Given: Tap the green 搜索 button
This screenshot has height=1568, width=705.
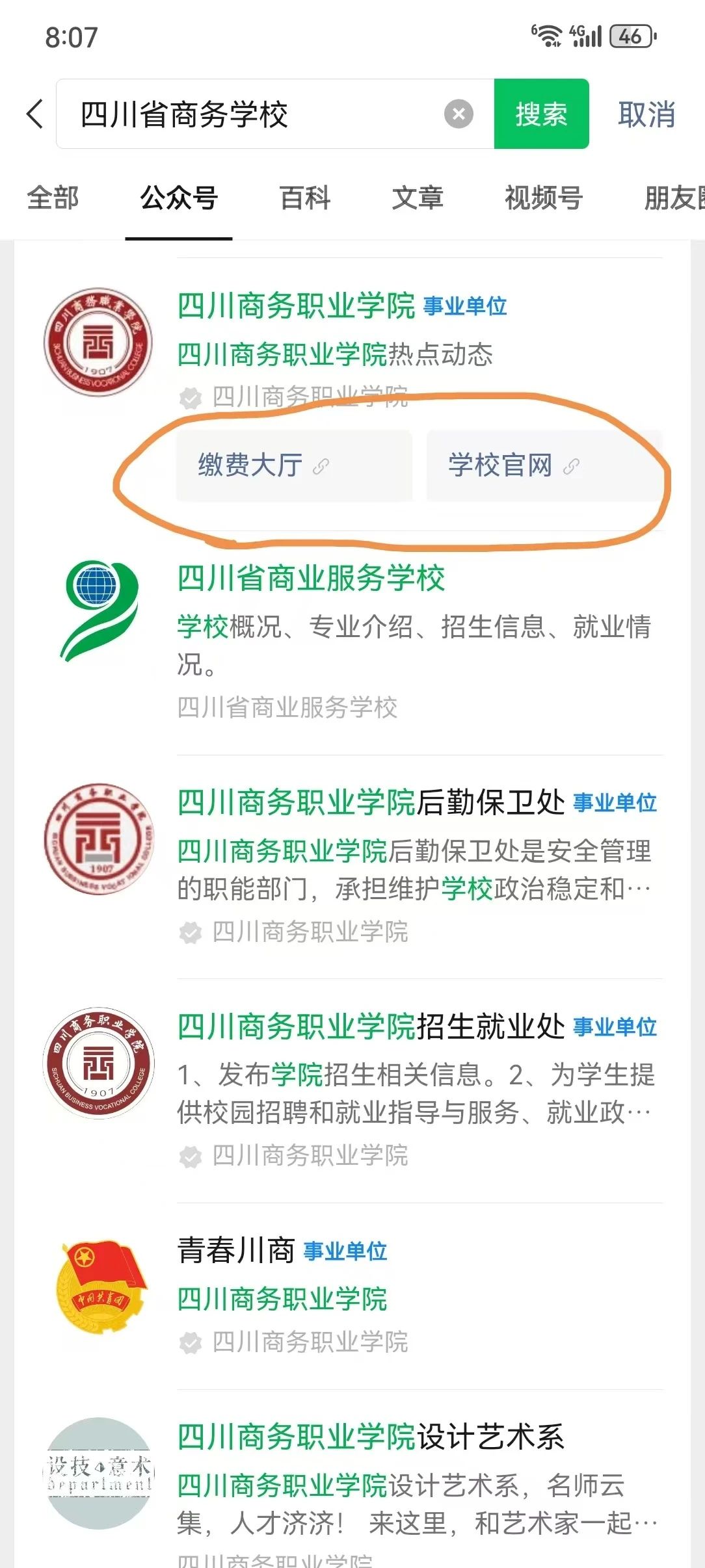Looking at the screenshot, I should coord(541,114).
